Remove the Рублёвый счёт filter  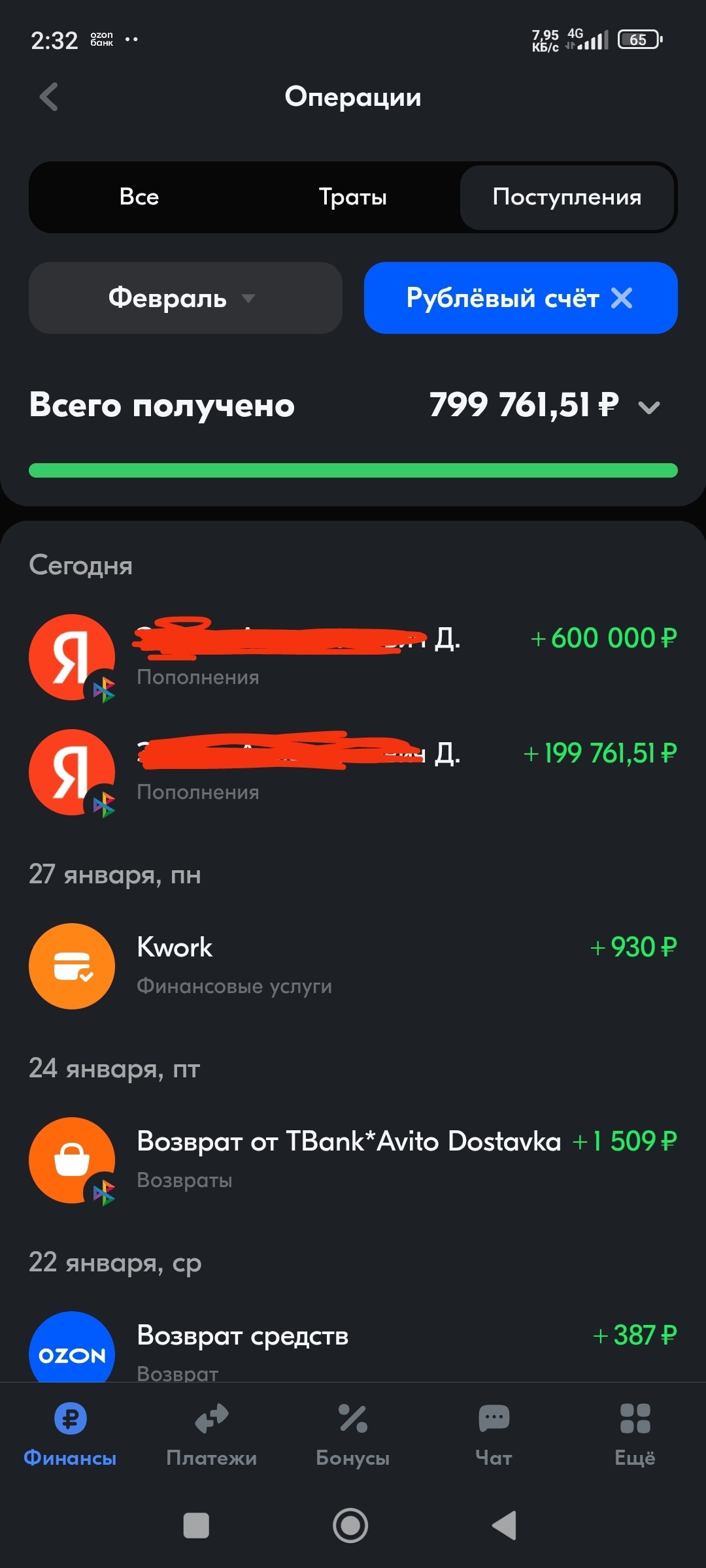tap(622, 299)
